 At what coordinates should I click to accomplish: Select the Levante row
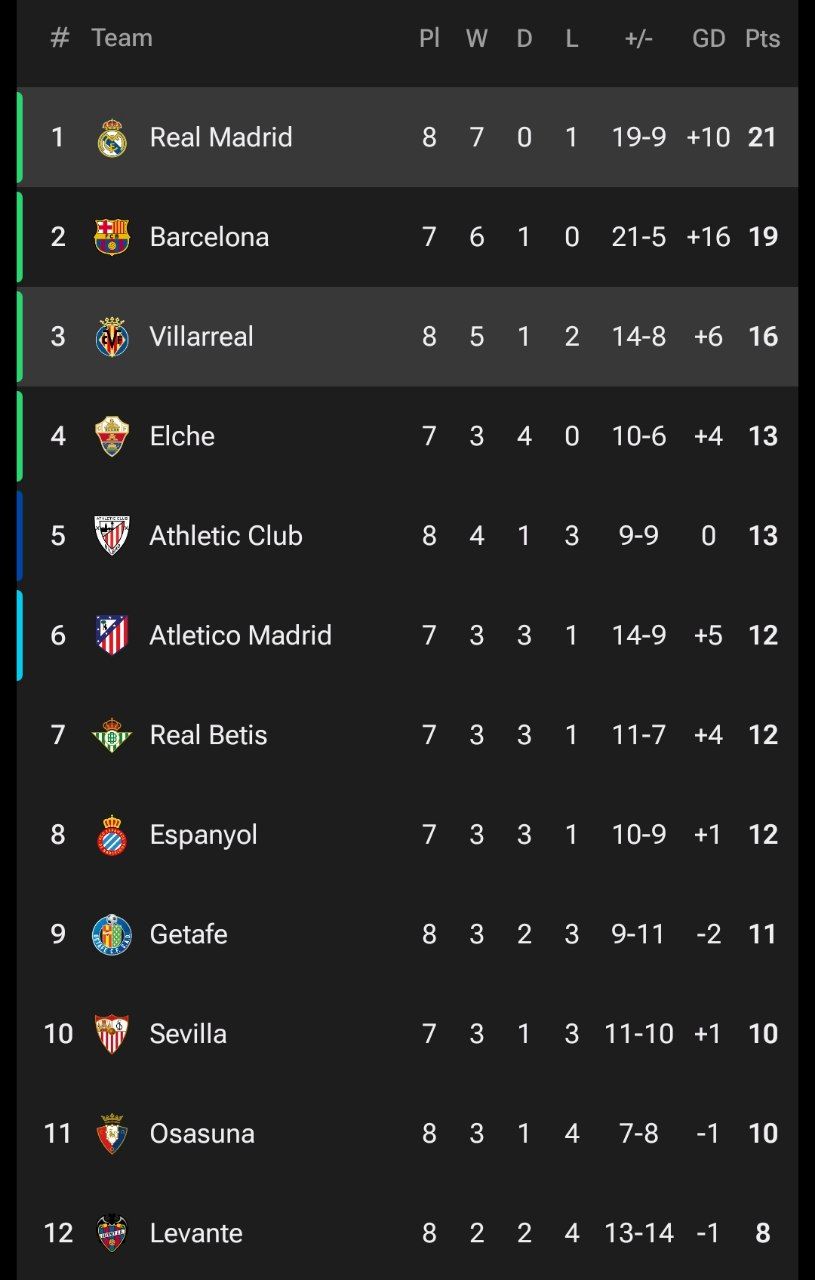pos(196,1233)
